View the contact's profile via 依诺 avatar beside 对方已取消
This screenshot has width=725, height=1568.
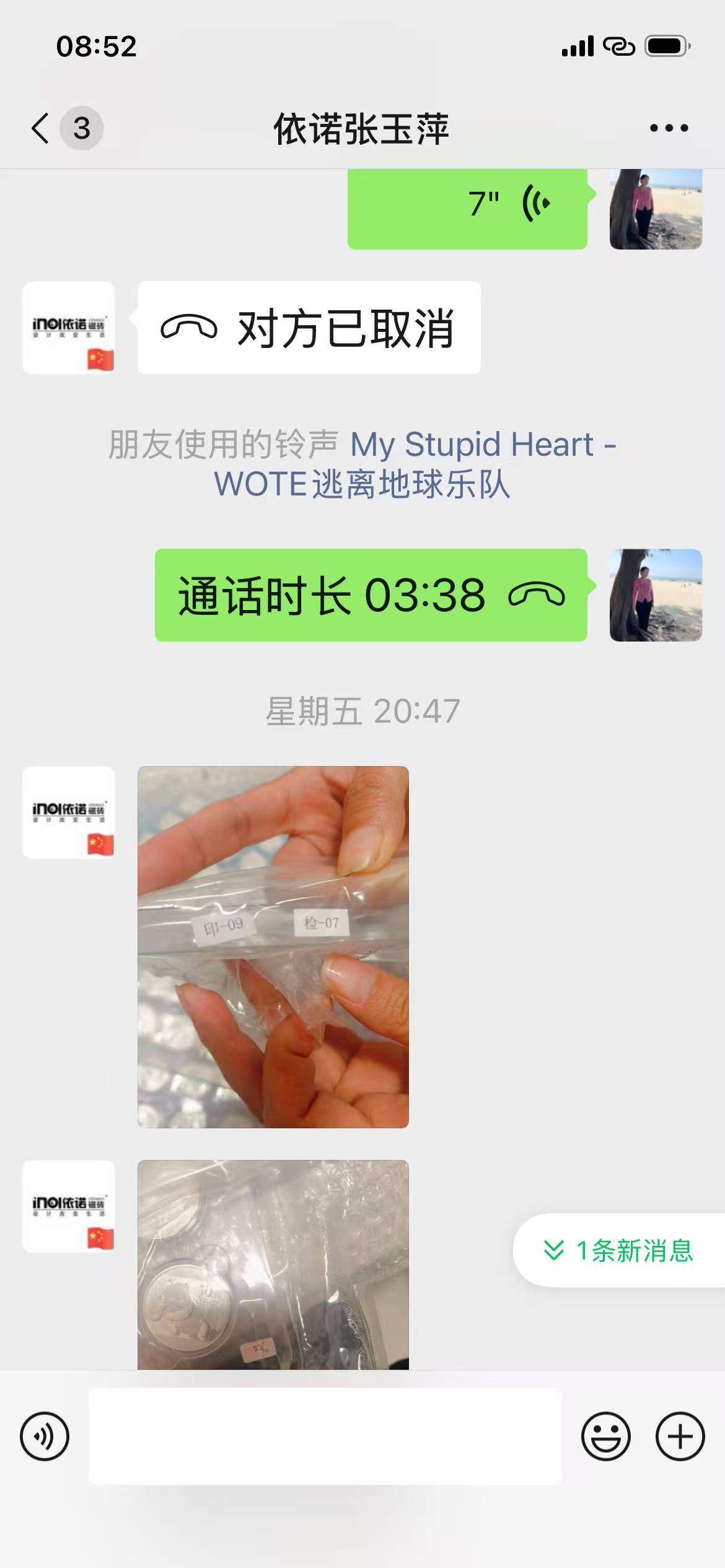(x=68, y=328)
